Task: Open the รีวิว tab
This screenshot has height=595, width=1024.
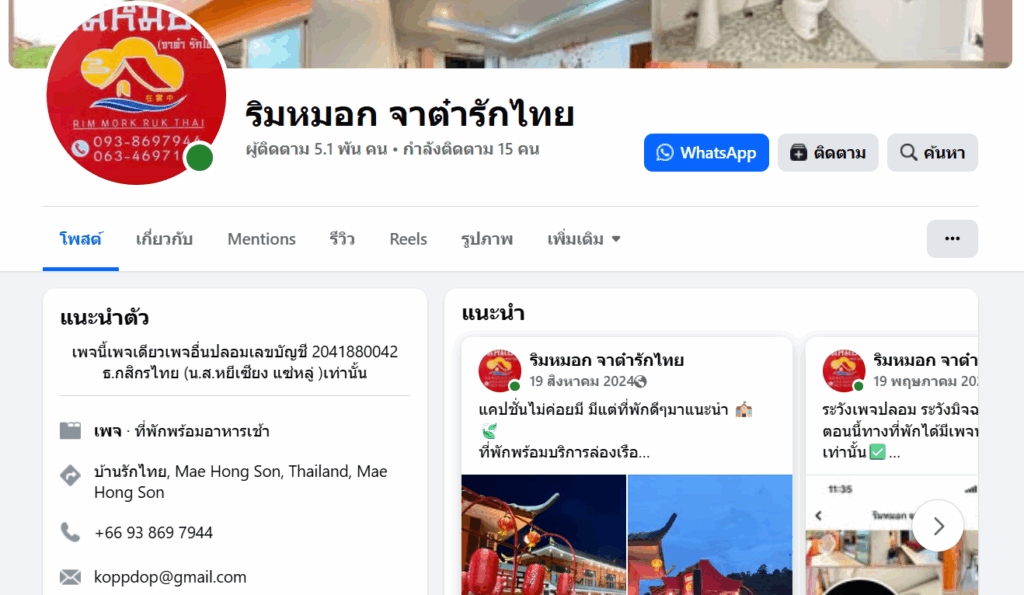Action: pyautogui.click(x=342, y=239)
